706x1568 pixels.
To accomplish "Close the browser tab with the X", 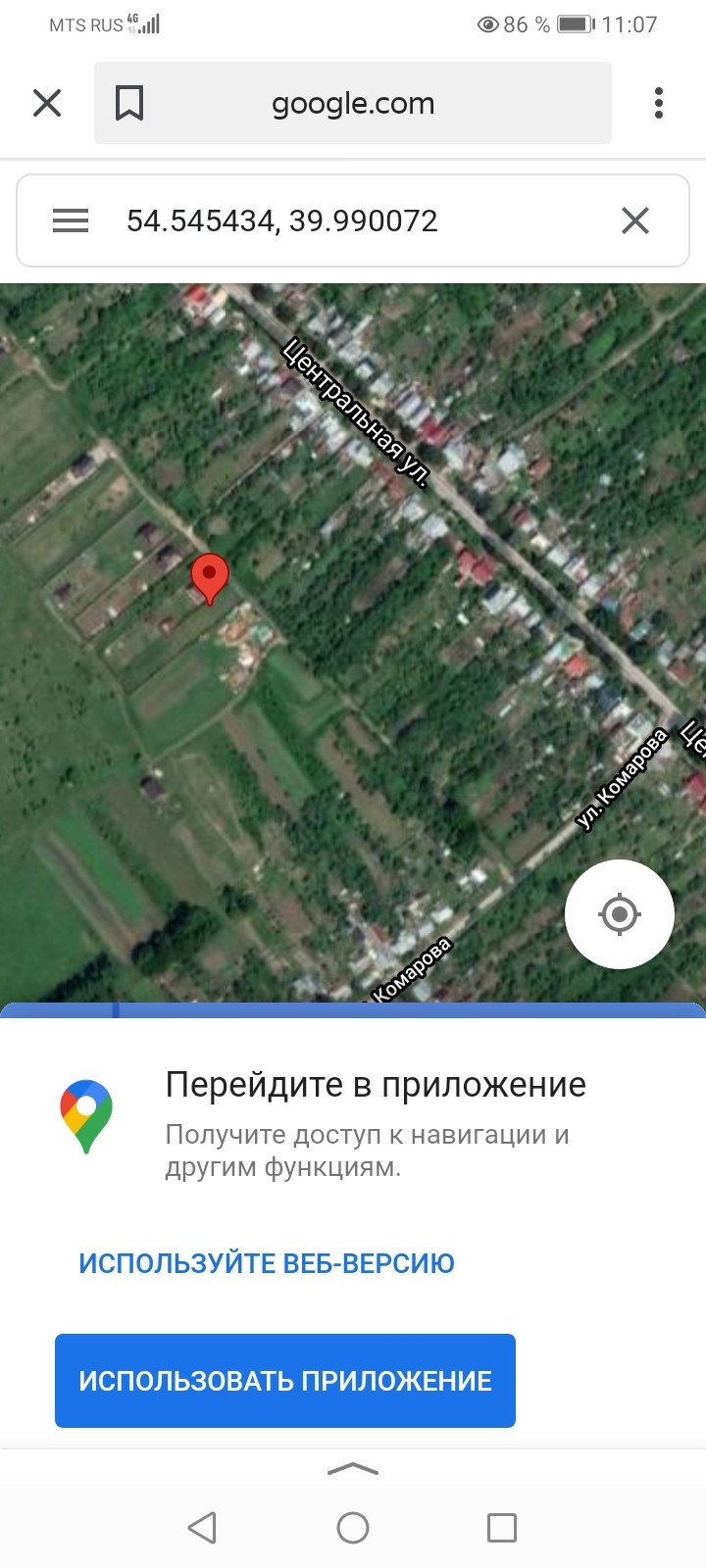I will click(x=47, y=103).
